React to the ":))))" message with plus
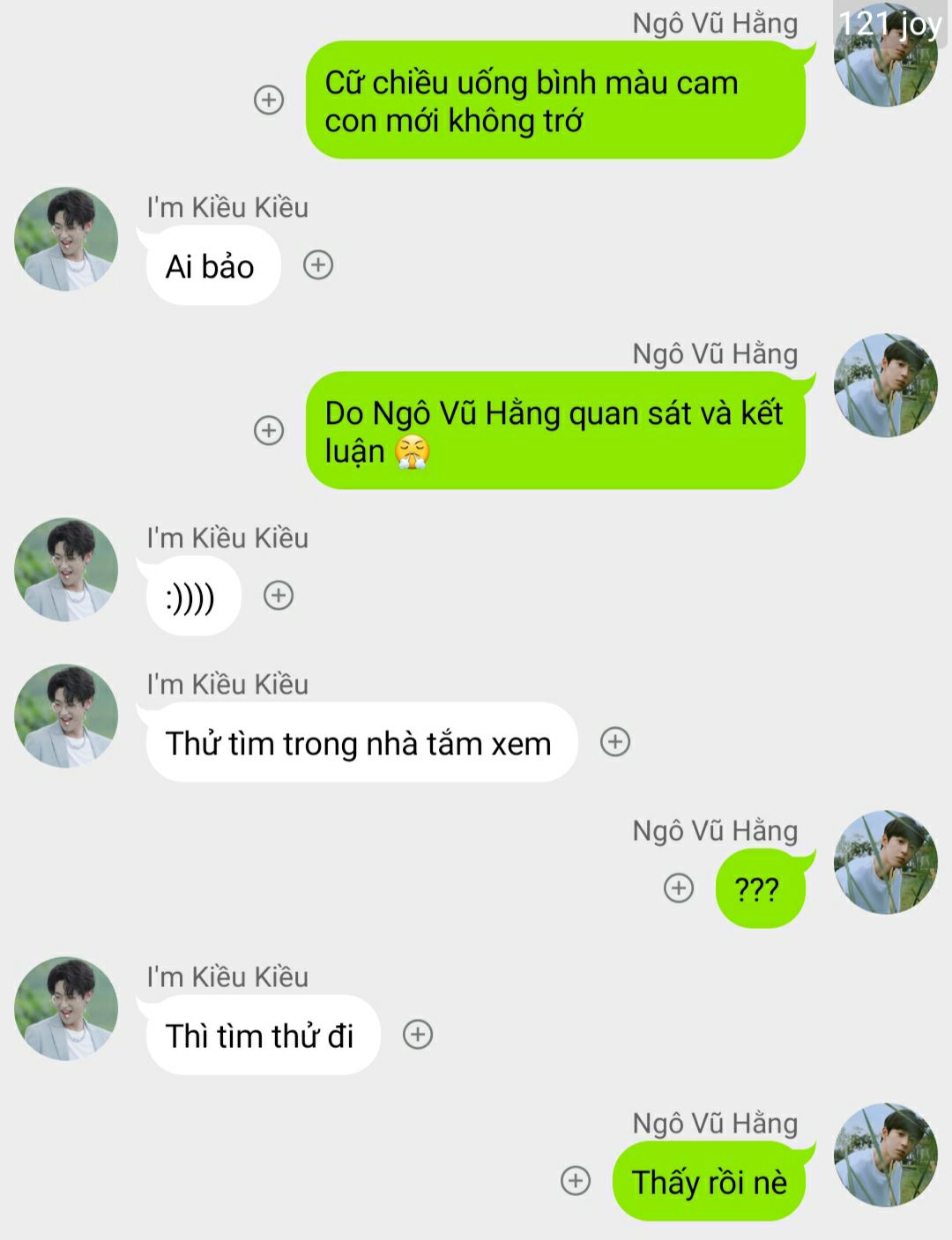 [279, 595]
